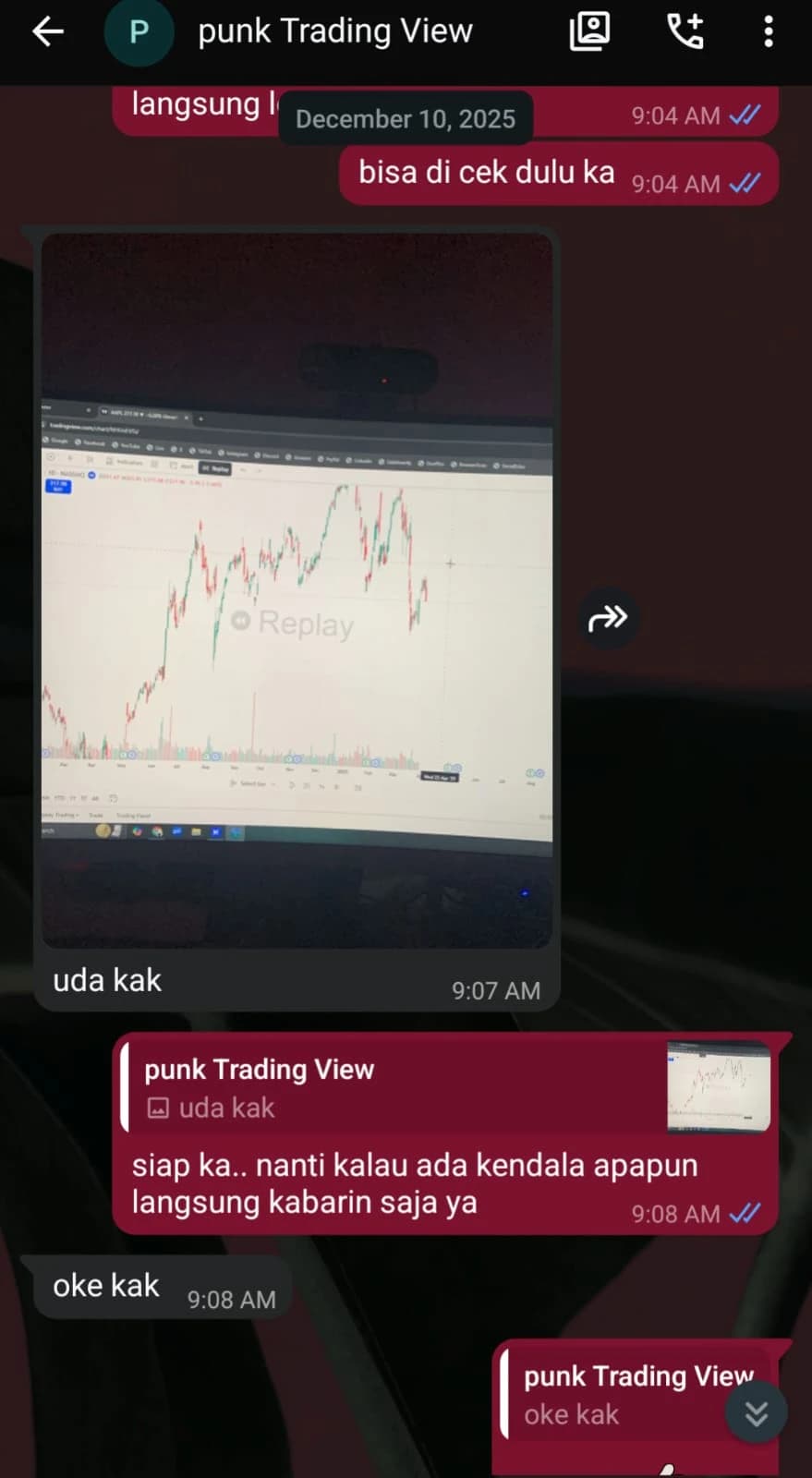The image size is (812, 1478).
Task: Open punk Trading View contact info
Action: click(334, 31)
